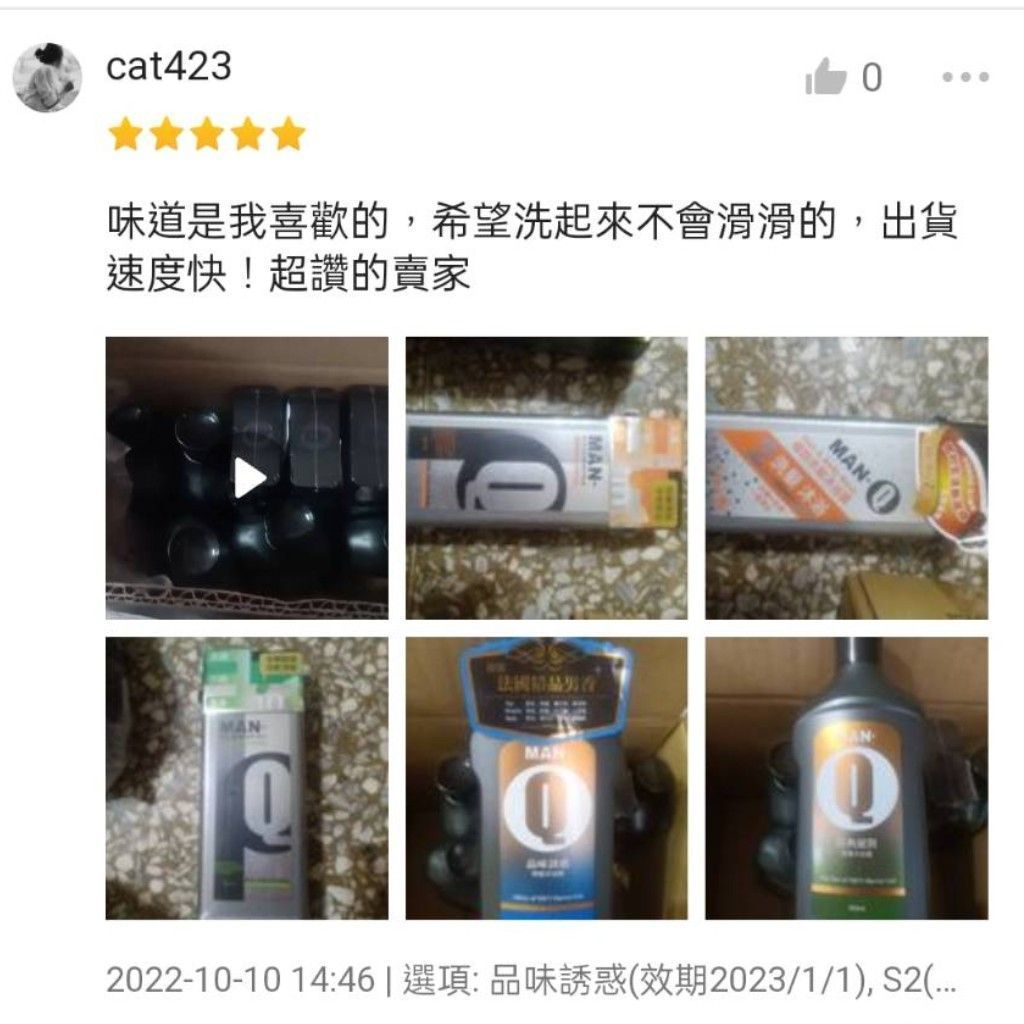Open the three-dot menu on the review
The width and height of the screenshot is (1024, 1024).
pos(964,77)
